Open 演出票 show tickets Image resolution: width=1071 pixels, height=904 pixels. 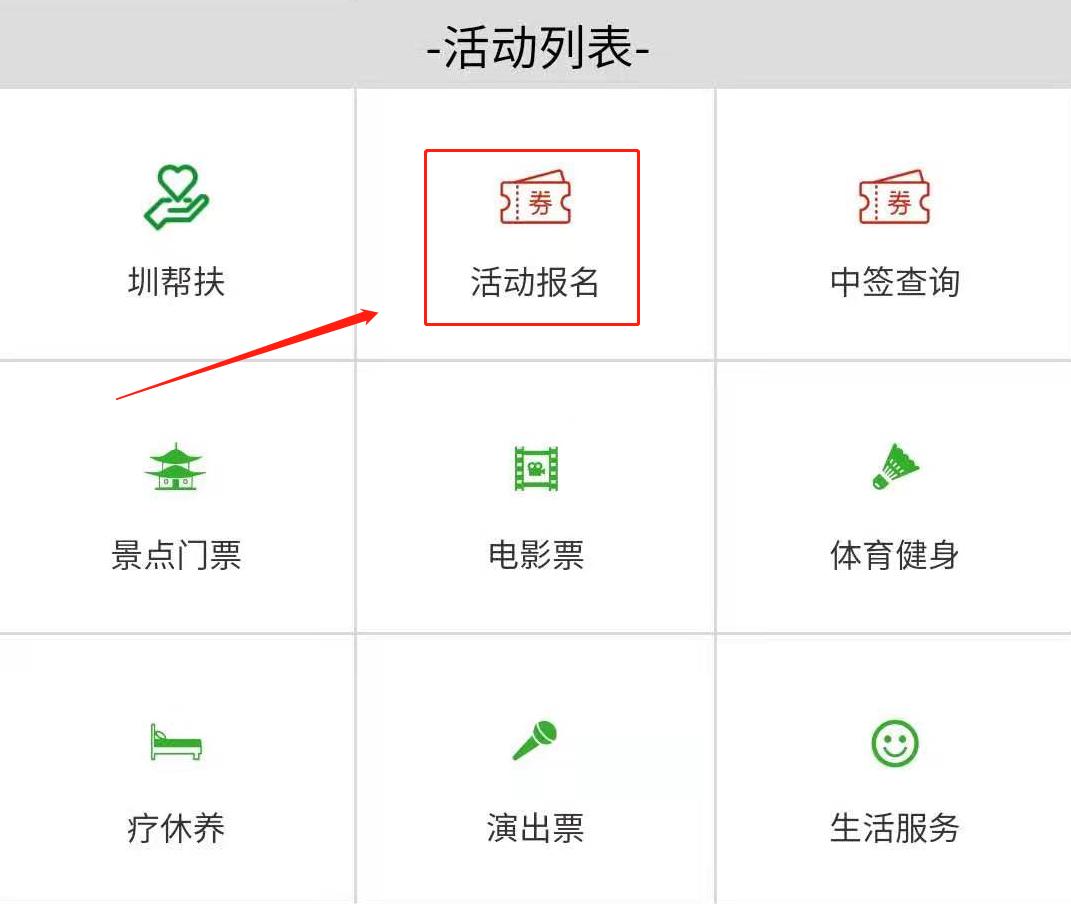point(535,775)
